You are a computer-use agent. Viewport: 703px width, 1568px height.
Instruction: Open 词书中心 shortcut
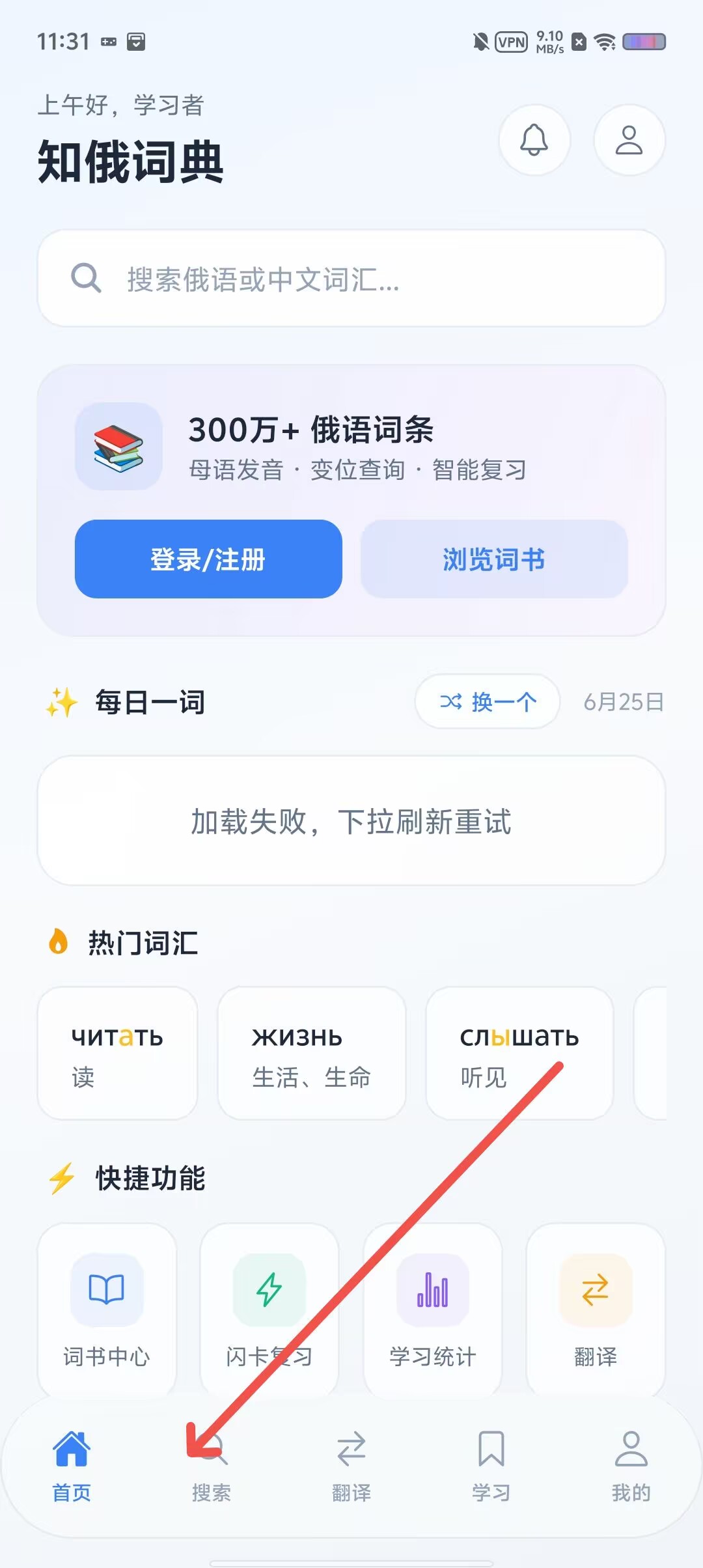107,1309
